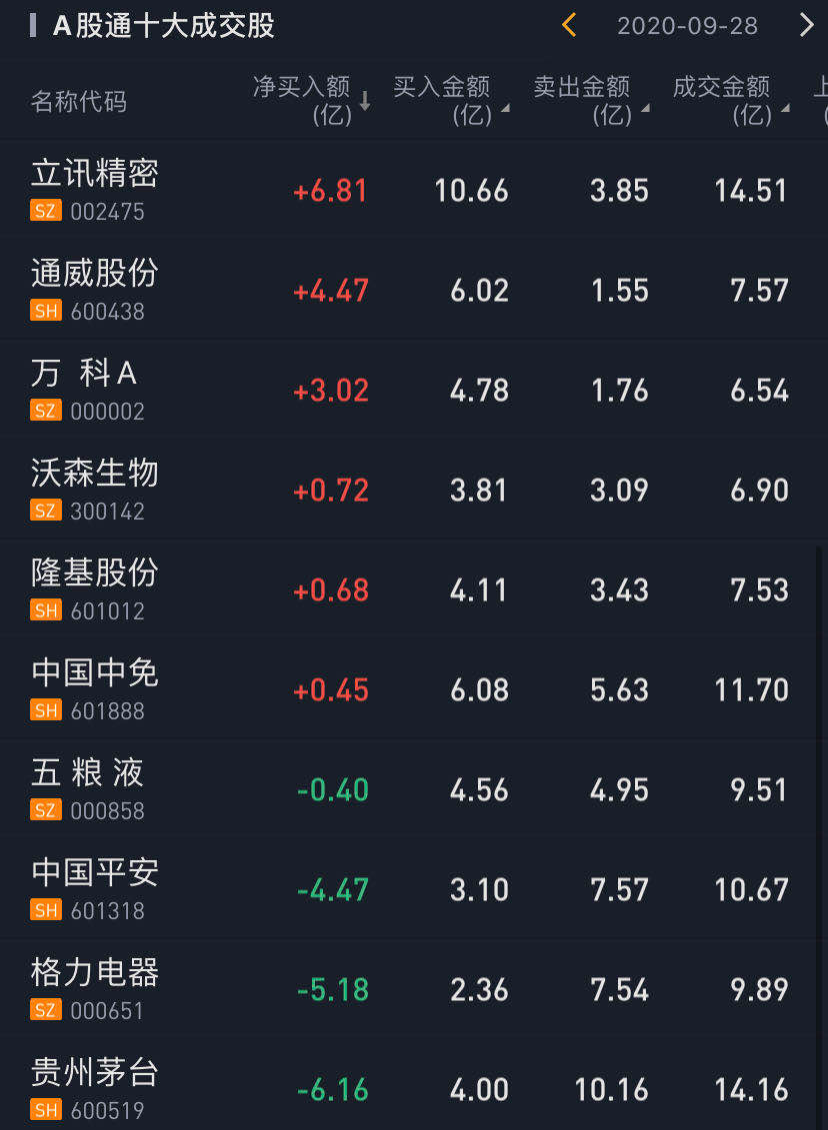Go to next date with right arrow
The height and width of the screenshot is (1130, 828).
(x=806, y=25)
